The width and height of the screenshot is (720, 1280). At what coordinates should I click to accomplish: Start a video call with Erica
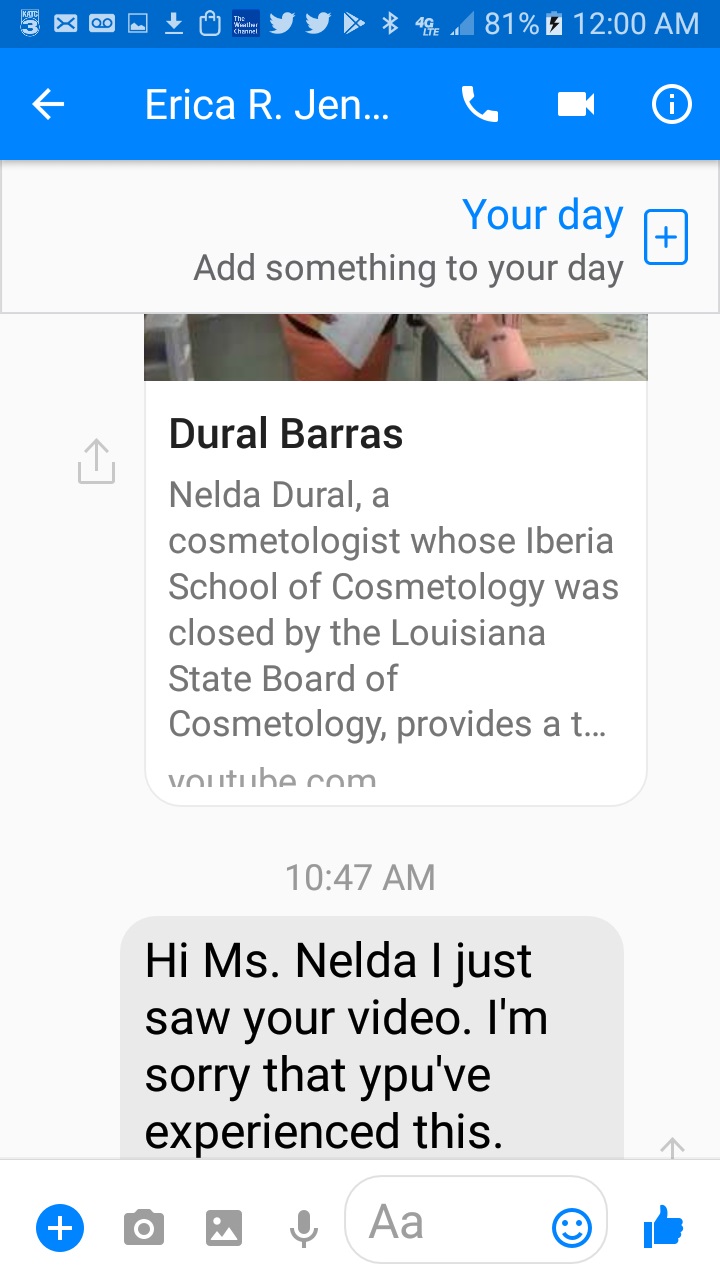tap(576, 104)
